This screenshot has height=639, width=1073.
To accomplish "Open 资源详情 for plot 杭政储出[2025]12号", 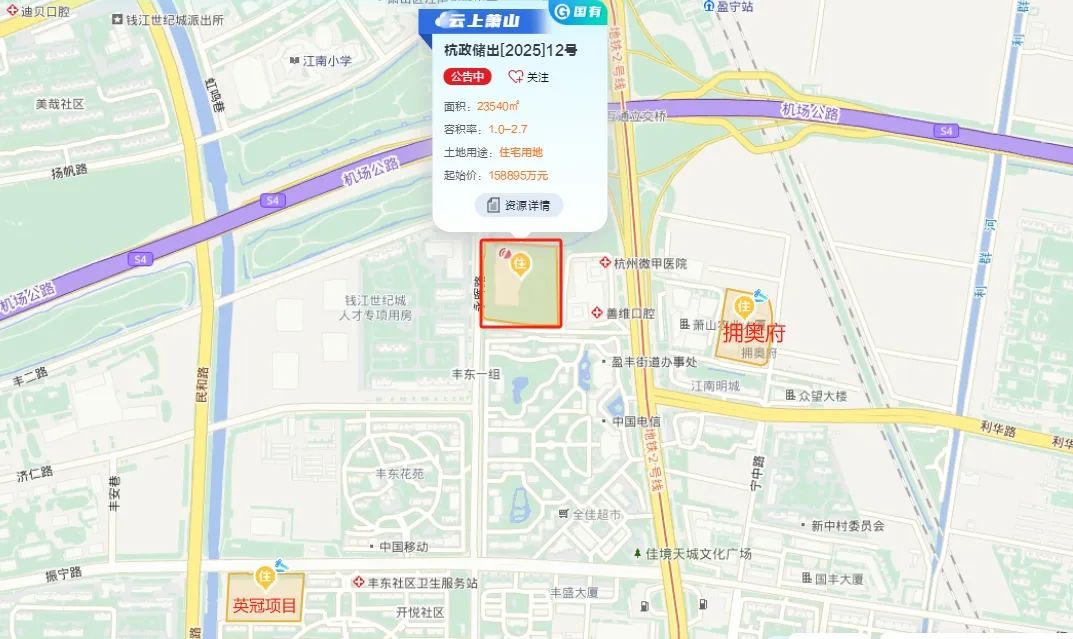I will tap(518, 205).
